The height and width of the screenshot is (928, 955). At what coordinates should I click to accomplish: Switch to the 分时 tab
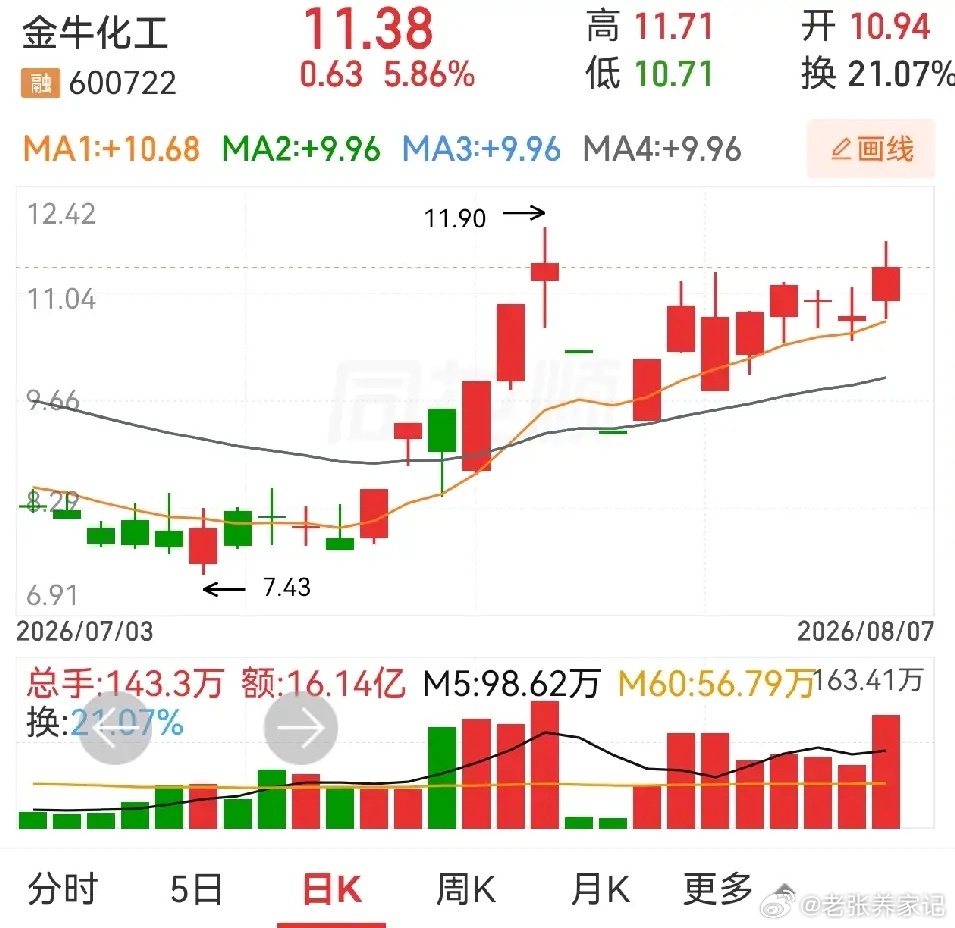tap(63, 889)
